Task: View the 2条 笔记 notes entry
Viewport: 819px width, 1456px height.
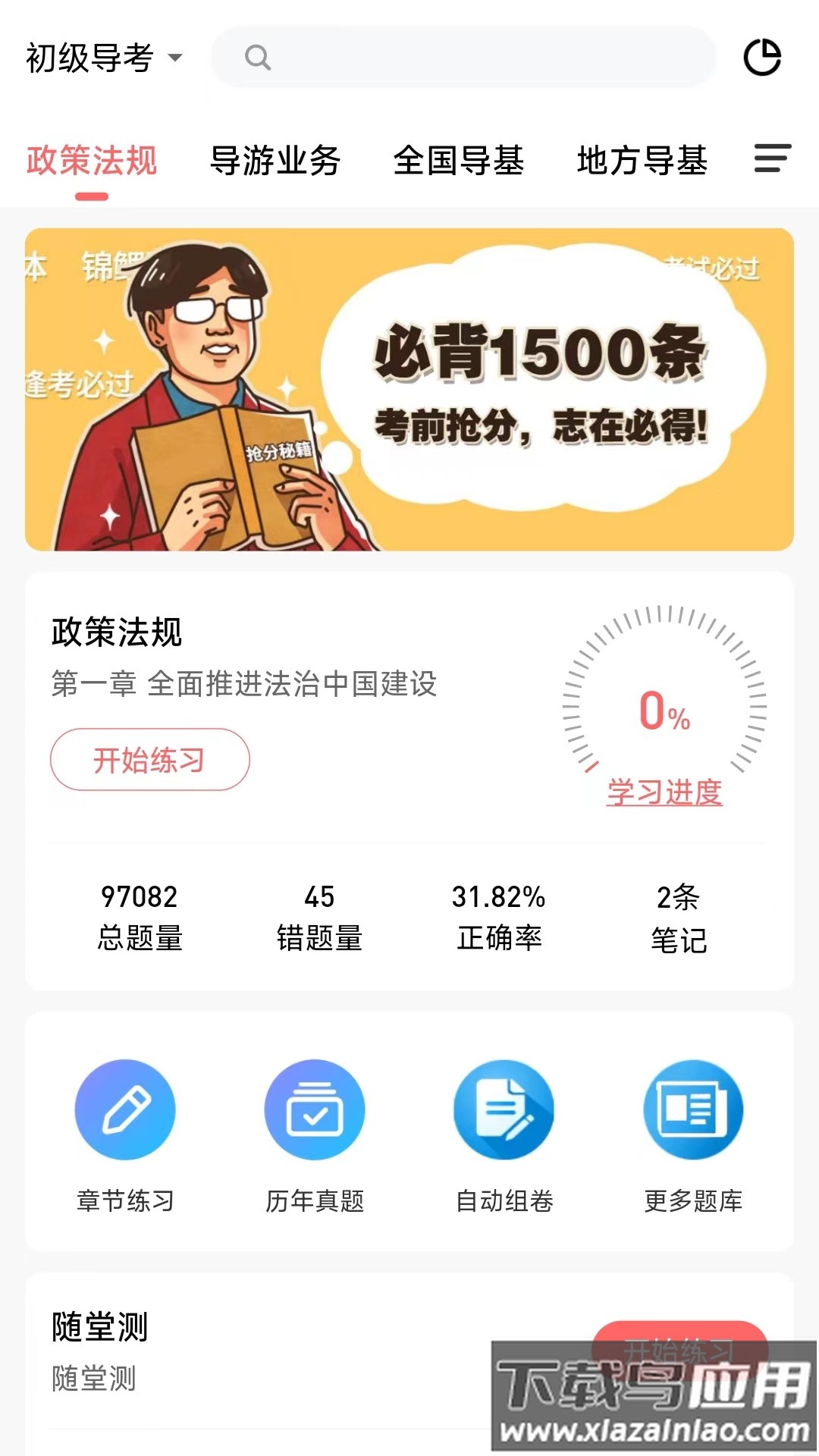Action: [x=677, y=918]
